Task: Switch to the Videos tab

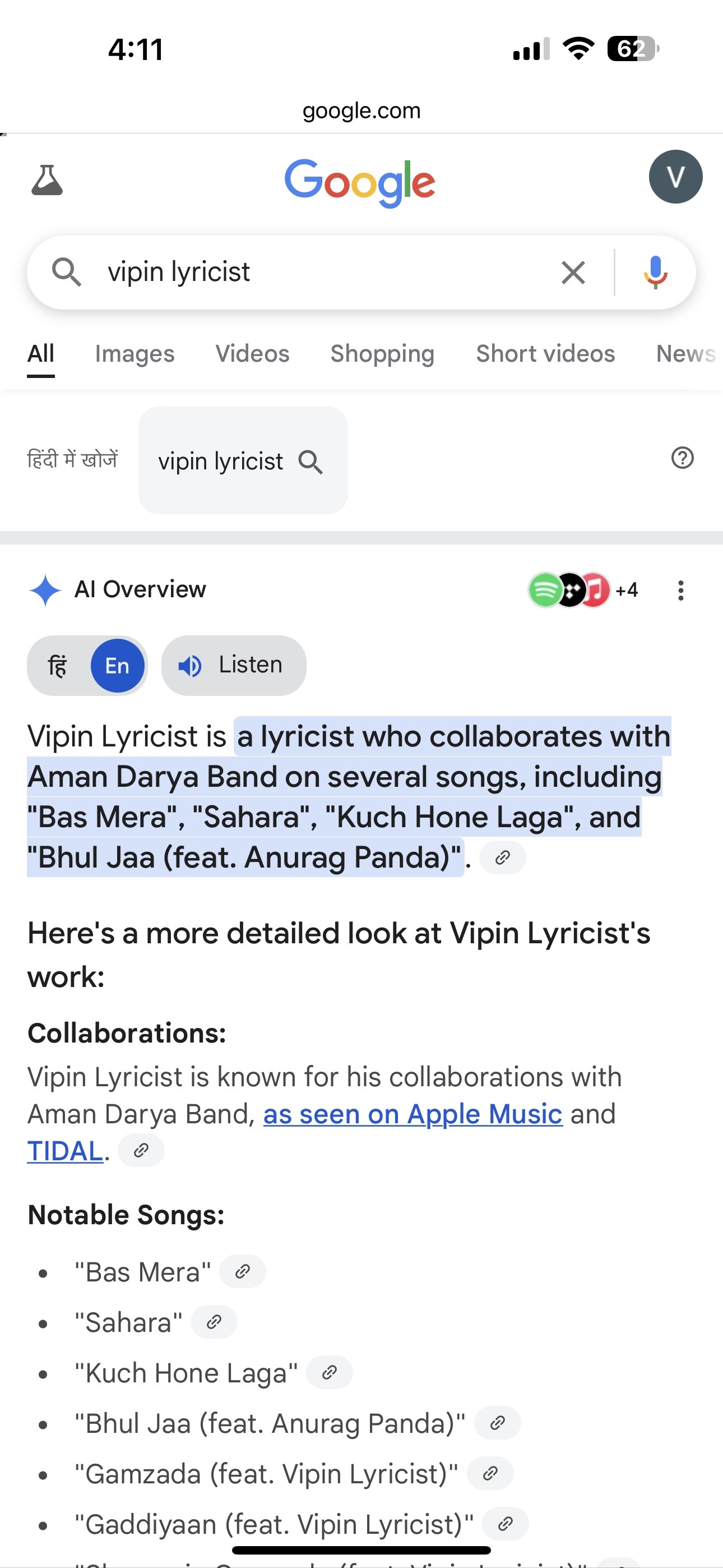Action: pyautogui.click(x=252, y=354)
